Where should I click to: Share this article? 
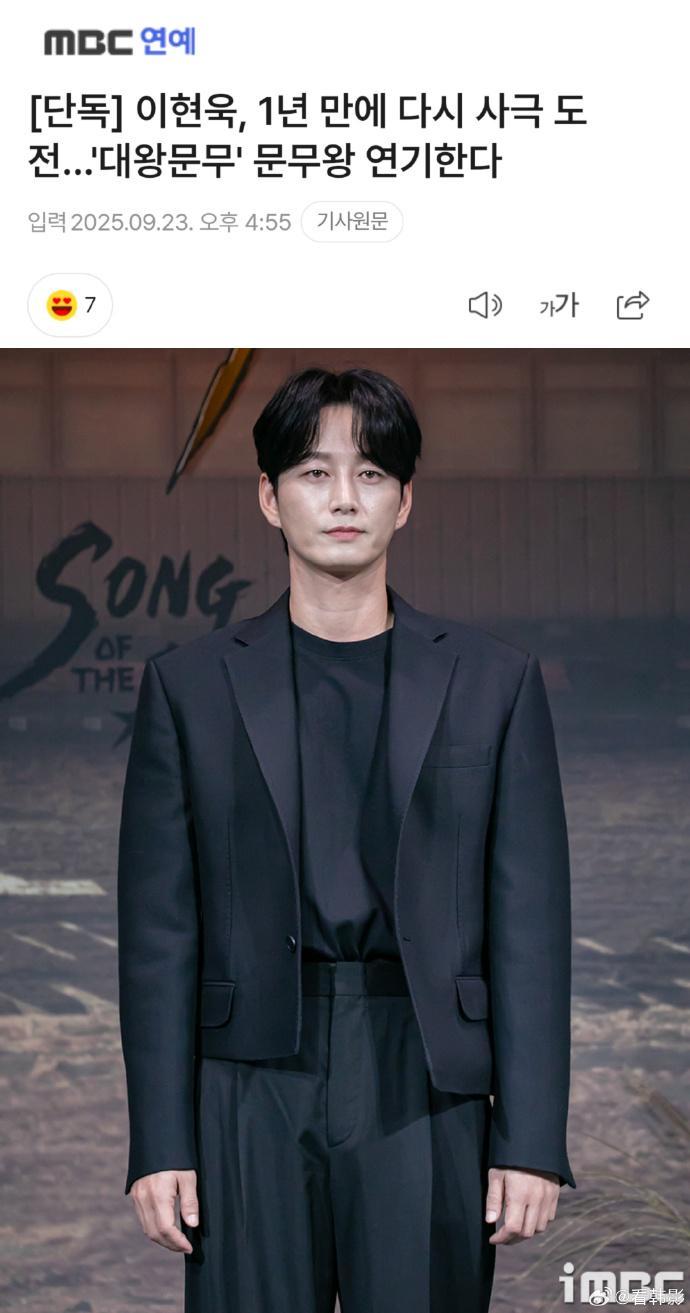point(633,305)
